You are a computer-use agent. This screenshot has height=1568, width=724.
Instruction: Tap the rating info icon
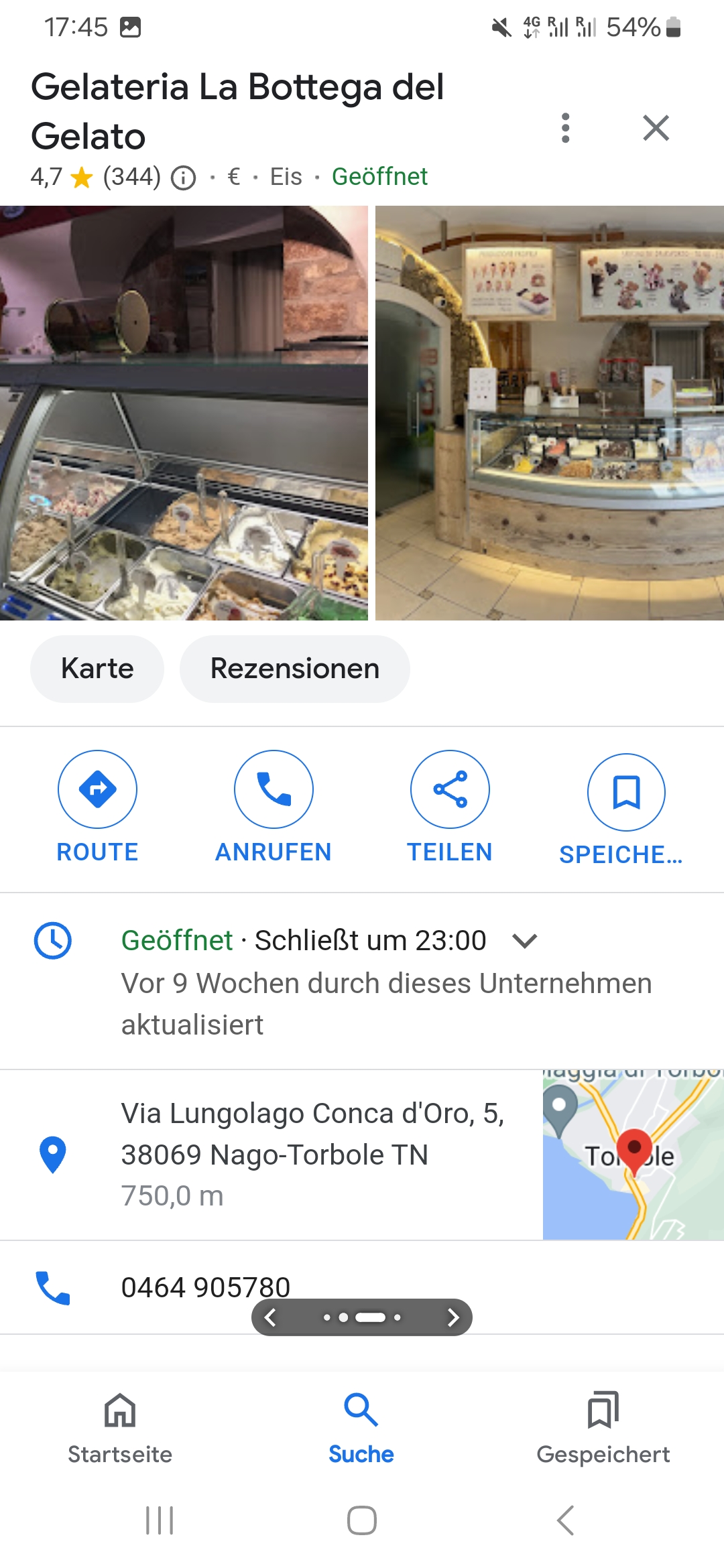coord(184,178)
